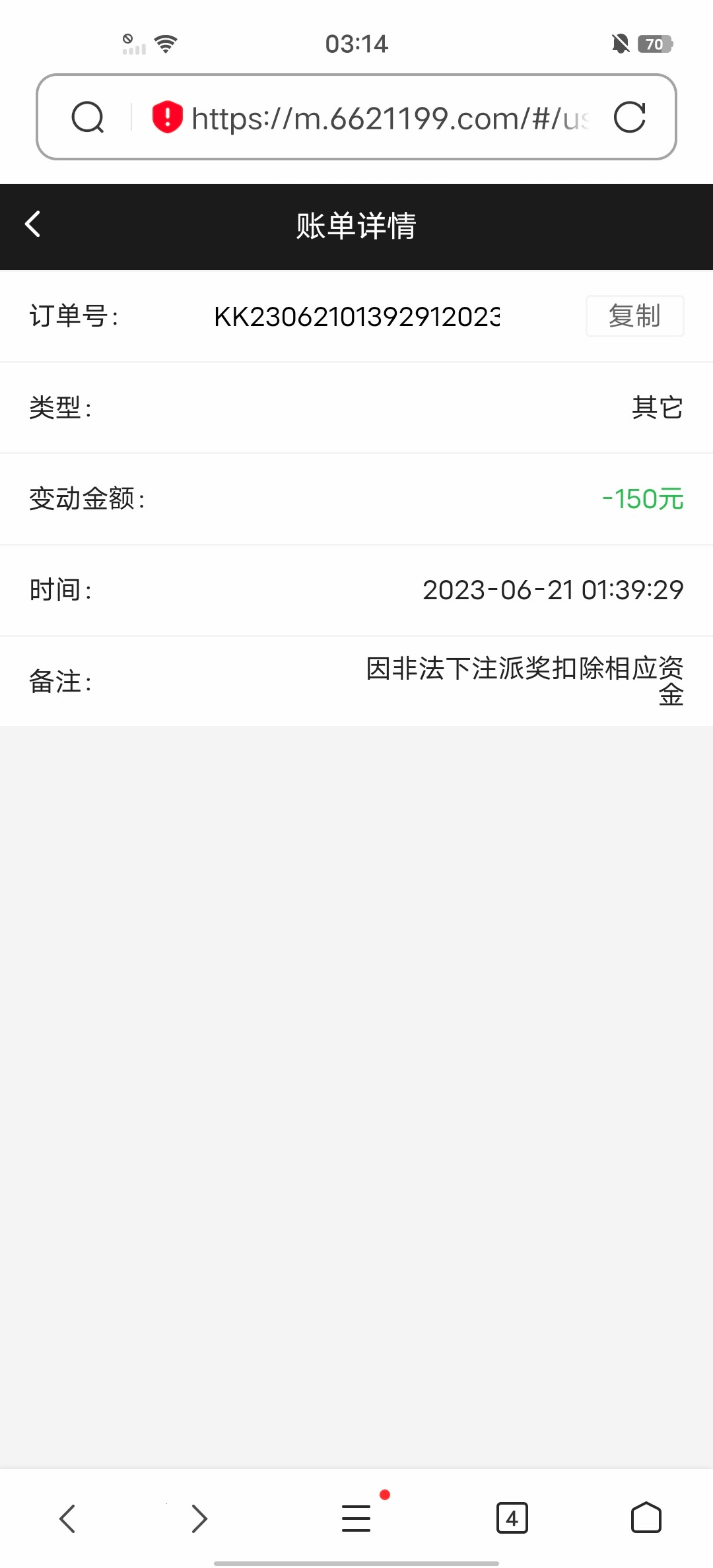Tap the browser URL address field

[390, 119]
